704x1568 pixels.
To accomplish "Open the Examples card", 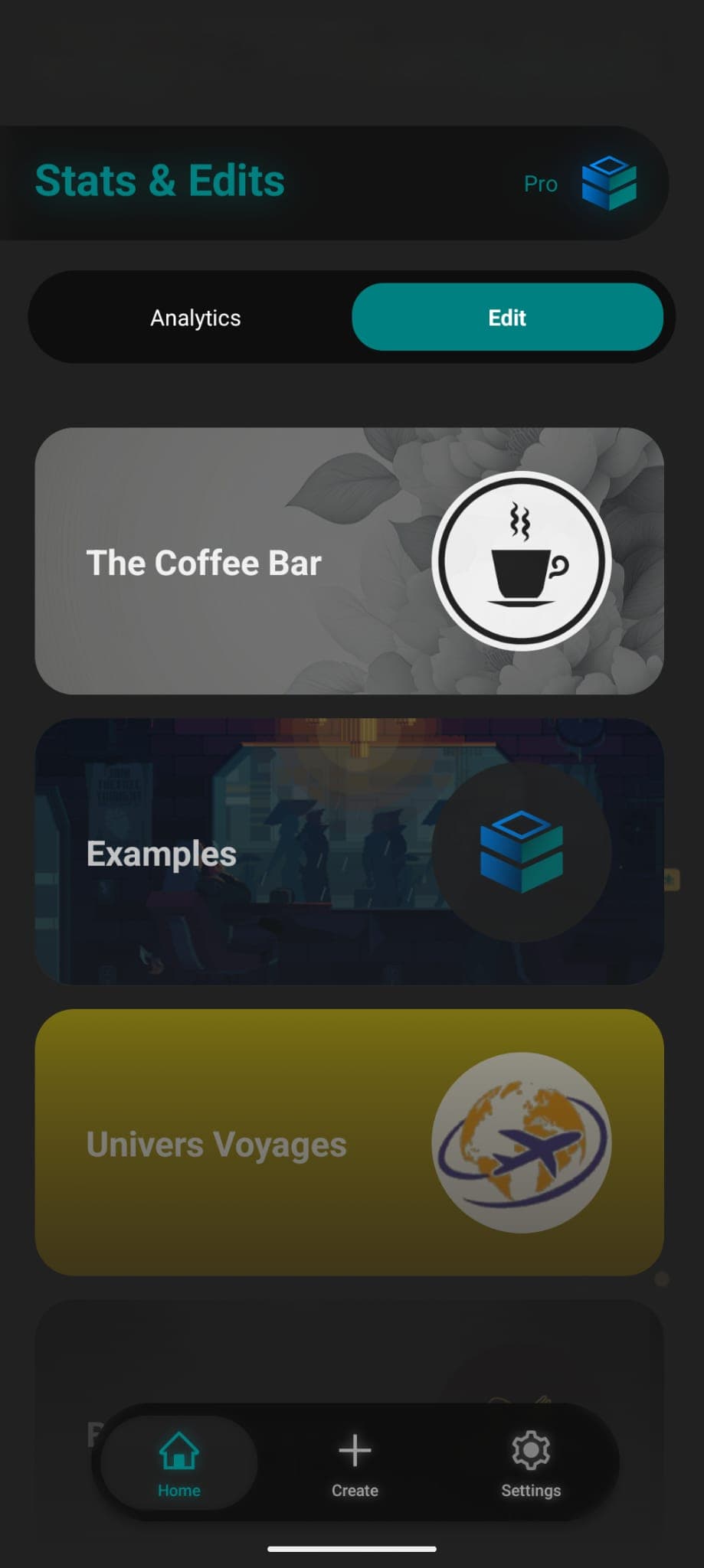I will point(230,852).
